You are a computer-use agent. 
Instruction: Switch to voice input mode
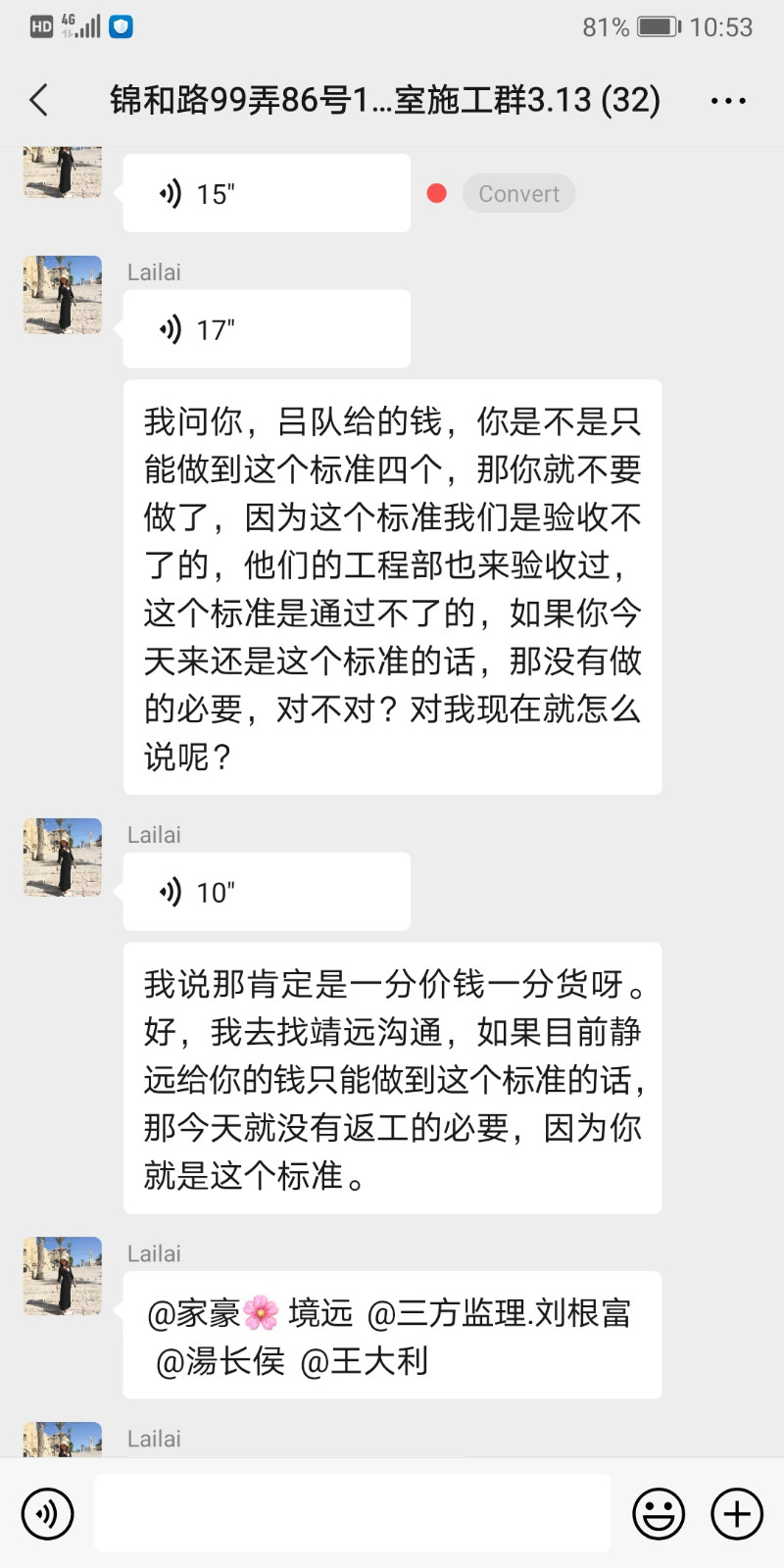tap(47, 1514)
